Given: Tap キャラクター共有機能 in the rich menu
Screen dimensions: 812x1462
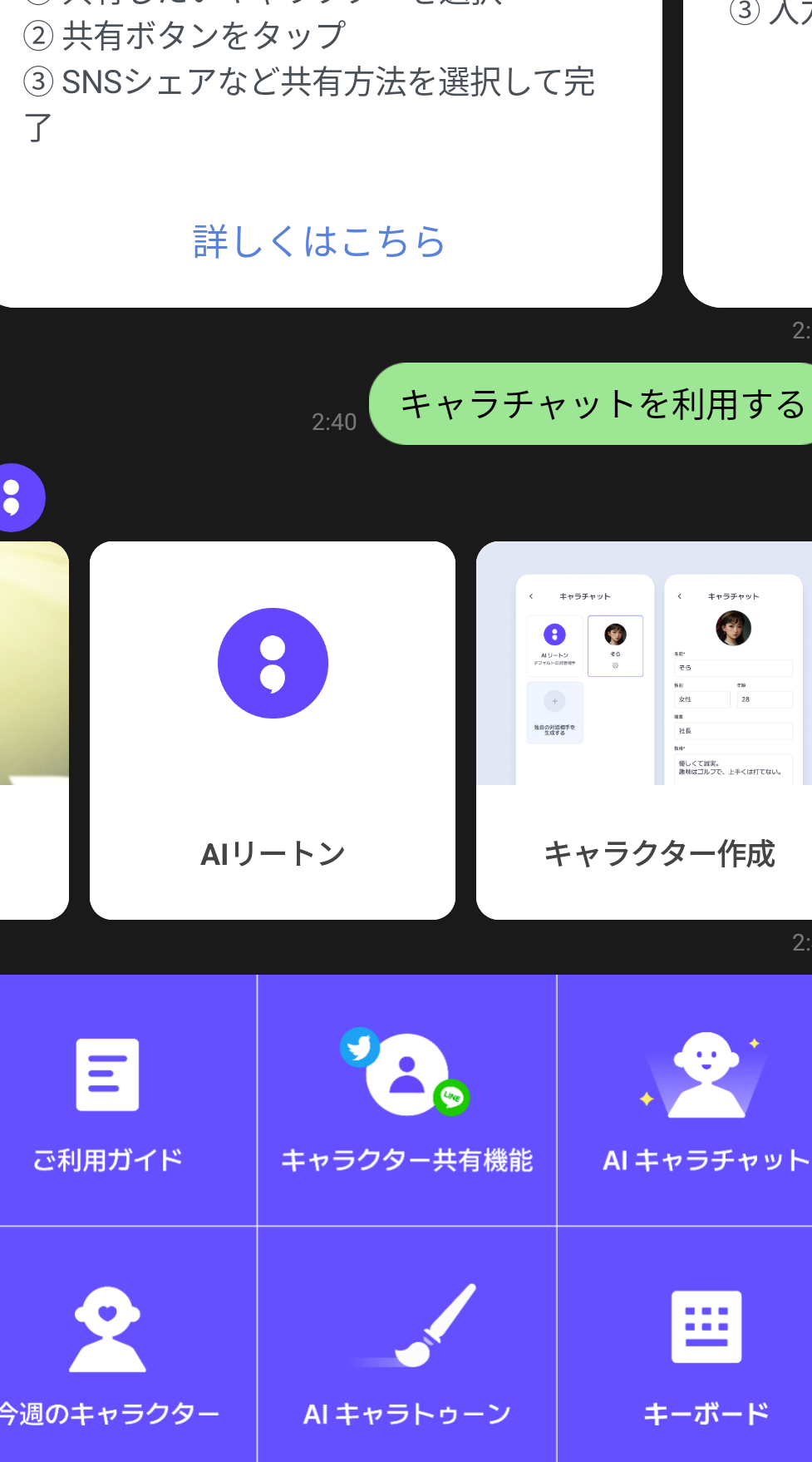Looking at the screenshot, I should coord(406,1102).
